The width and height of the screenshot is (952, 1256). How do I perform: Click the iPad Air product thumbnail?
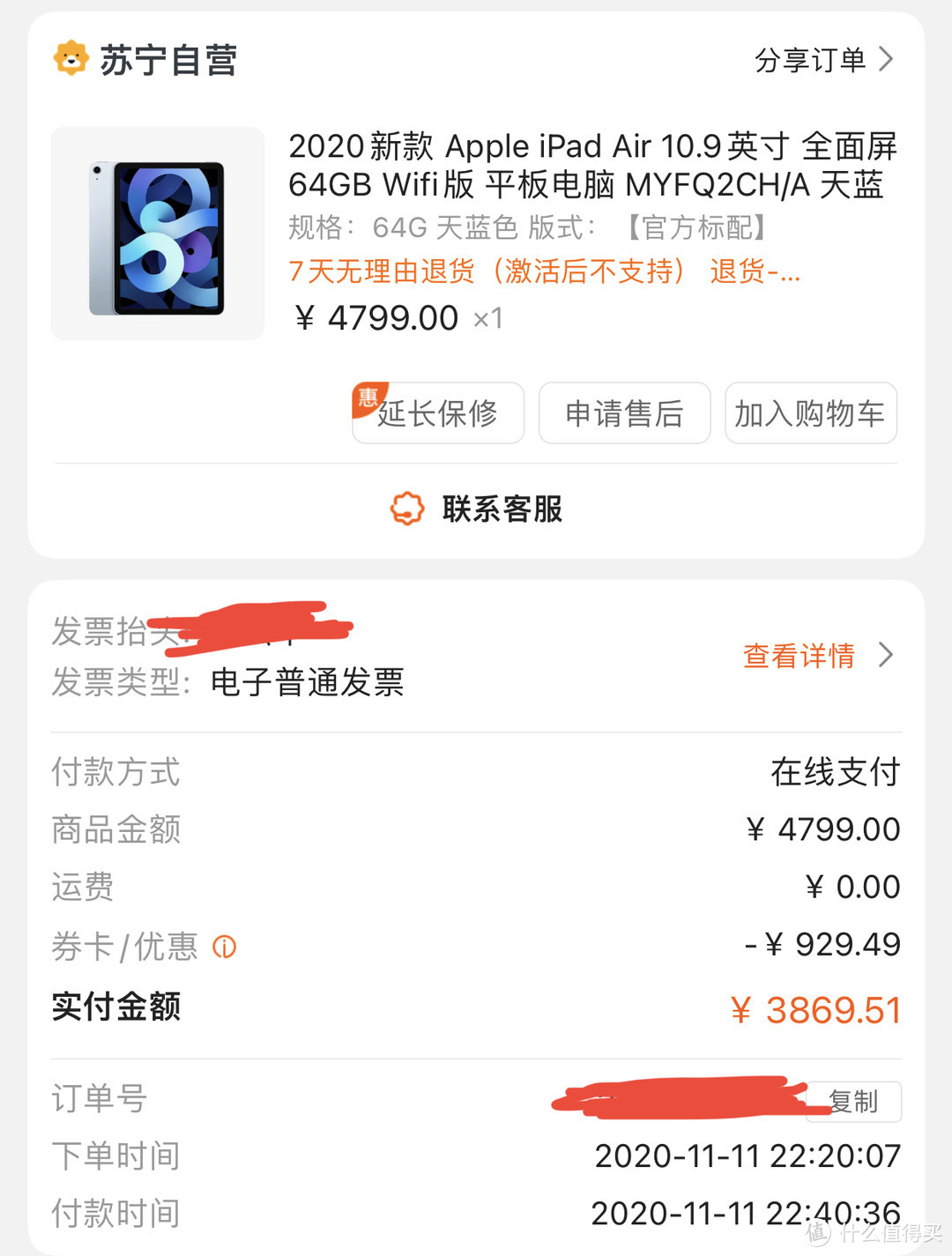(x=157, y=234)
